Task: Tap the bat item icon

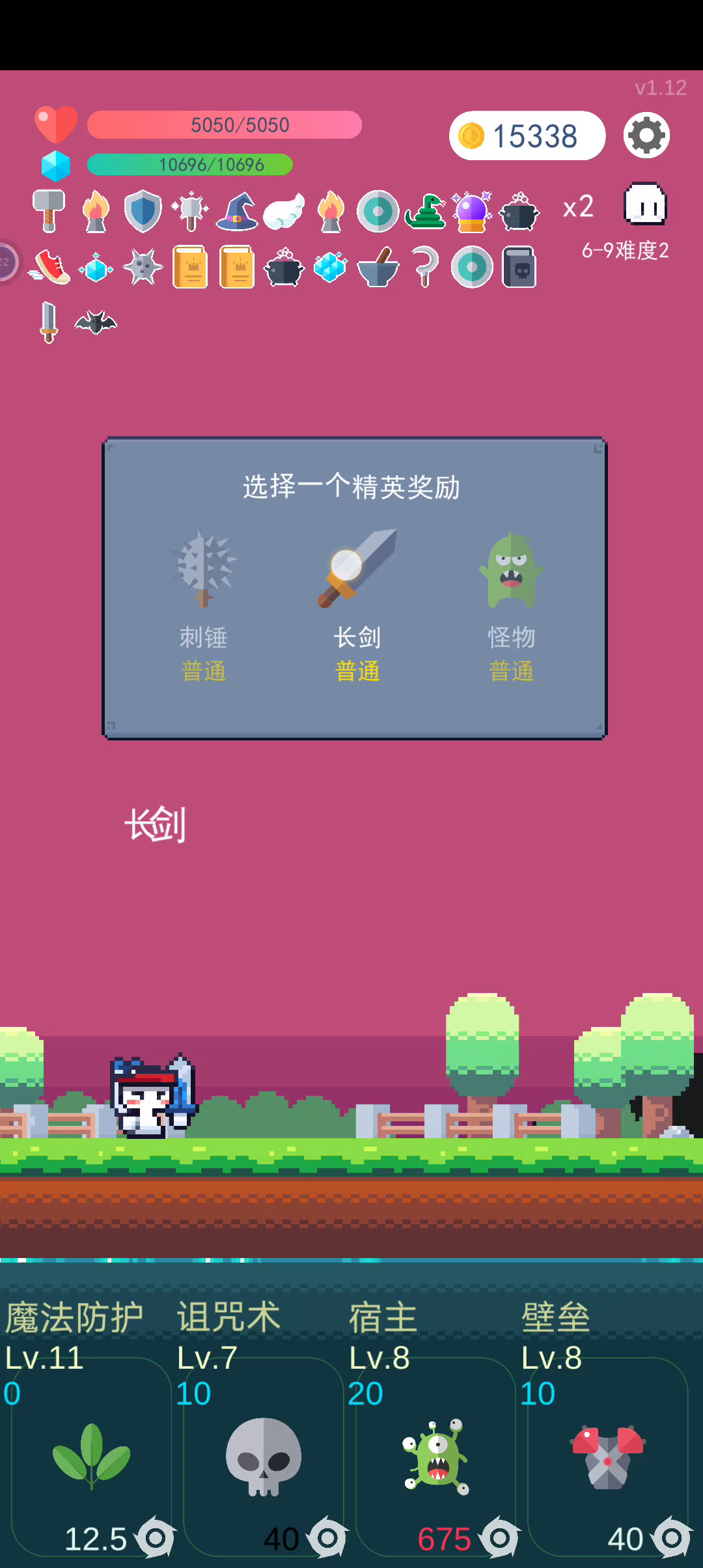Action: point(96,322)
